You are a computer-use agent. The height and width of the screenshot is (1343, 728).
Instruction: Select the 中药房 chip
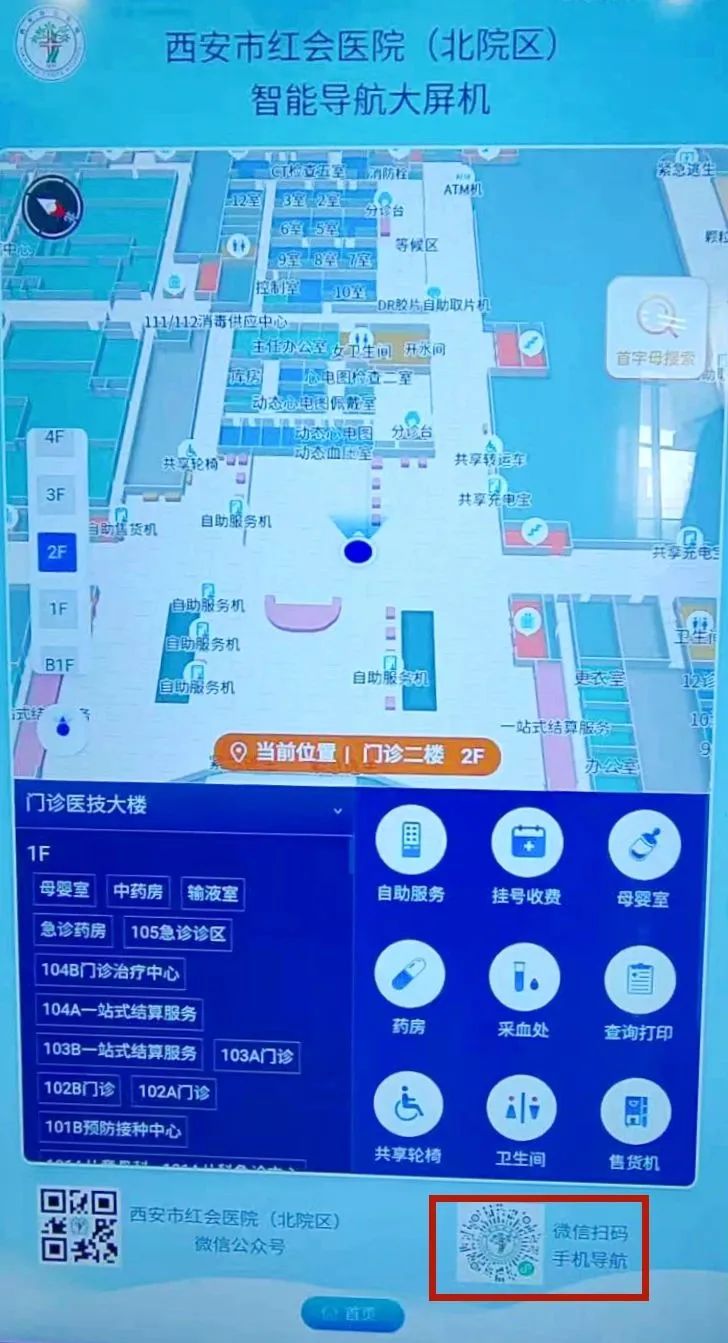pos(140,891)
